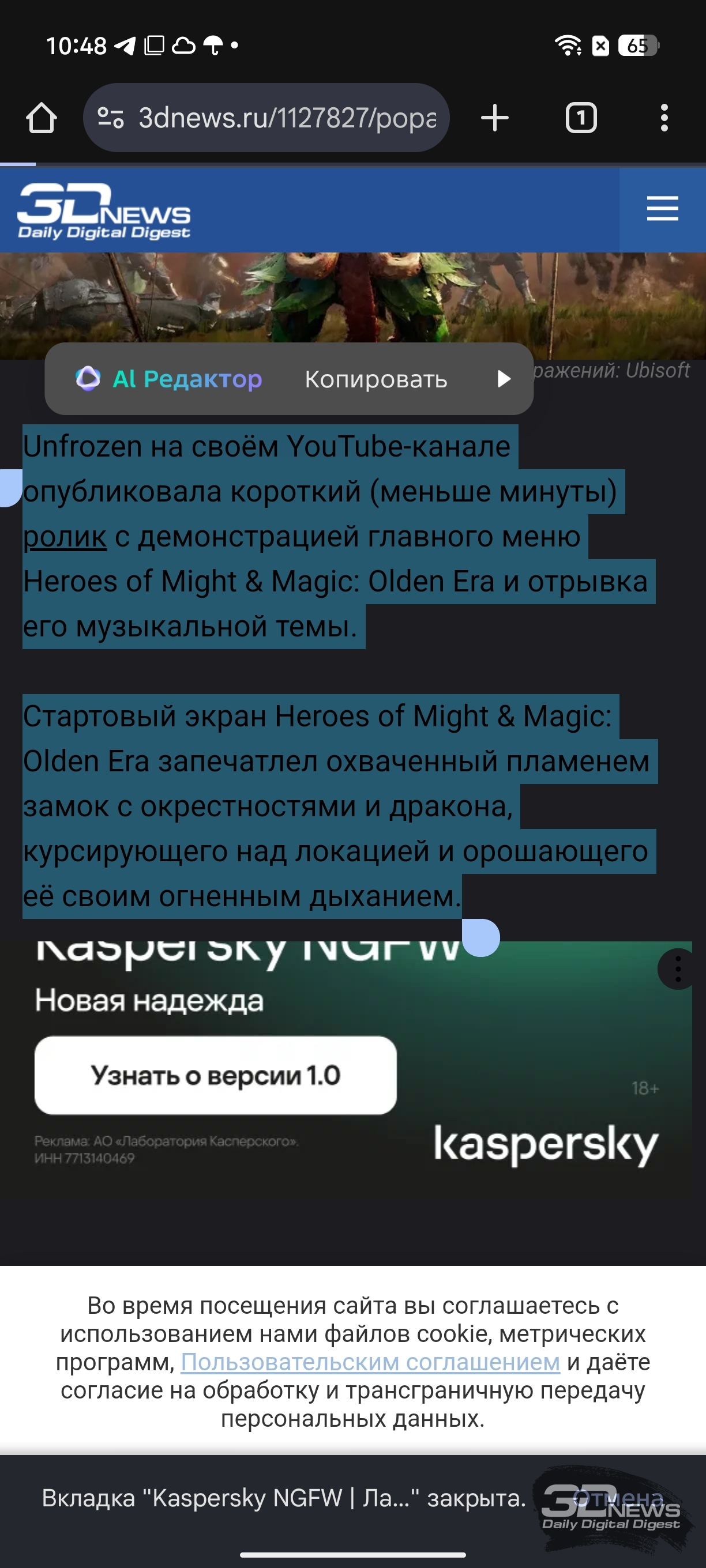Screen dimensions: 706x1568
Task: Open the ad options three-dot menu
Action: 678,968
